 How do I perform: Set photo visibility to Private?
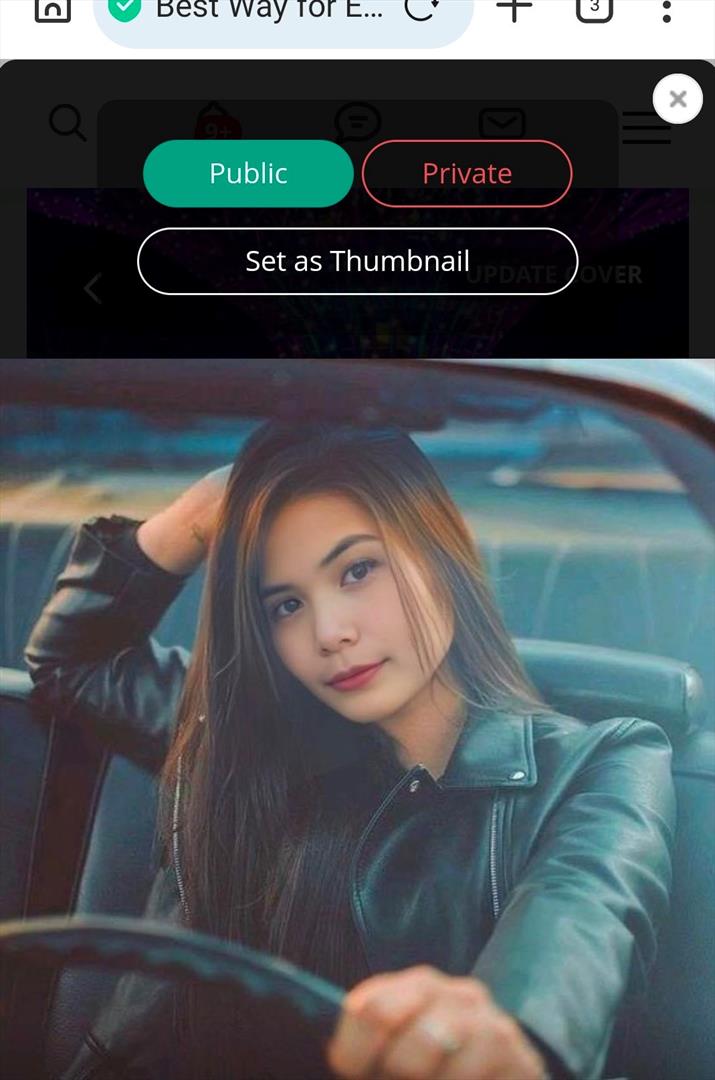coord(466,173)
